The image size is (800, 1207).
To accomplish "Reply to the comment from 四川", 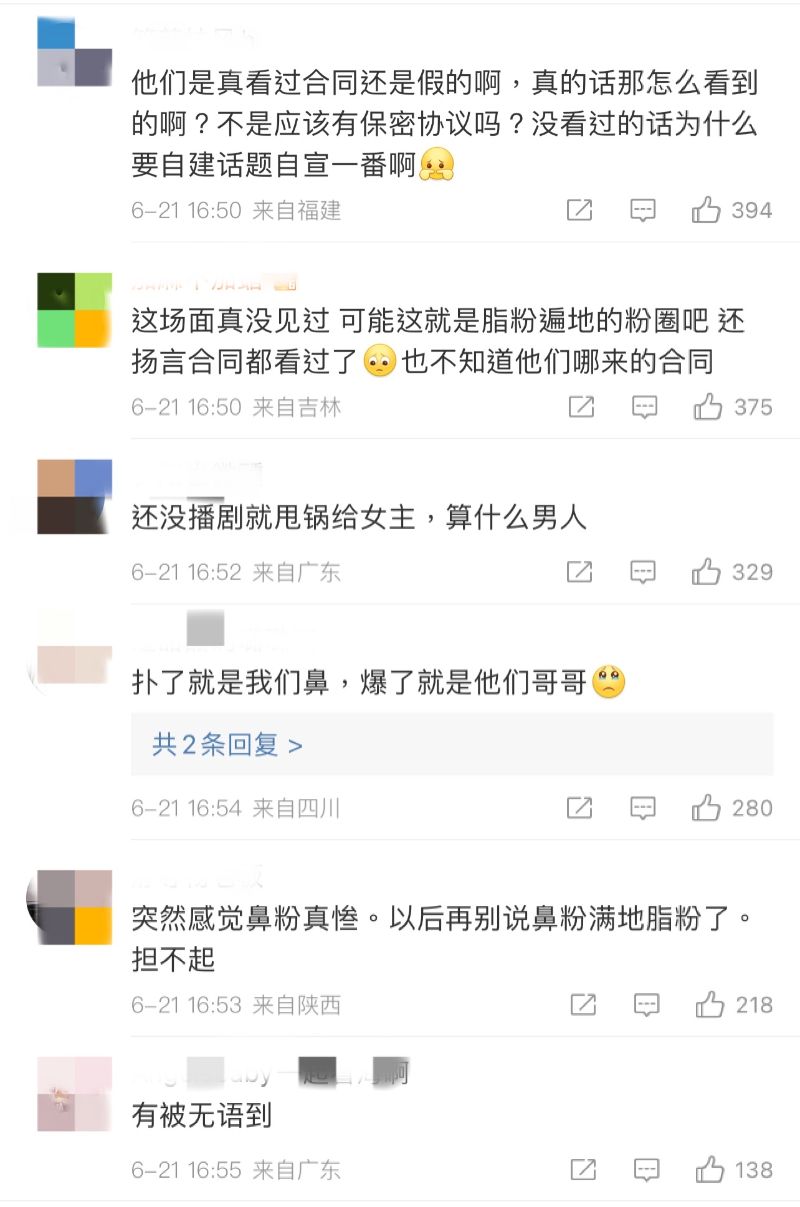I will point(643,807).
